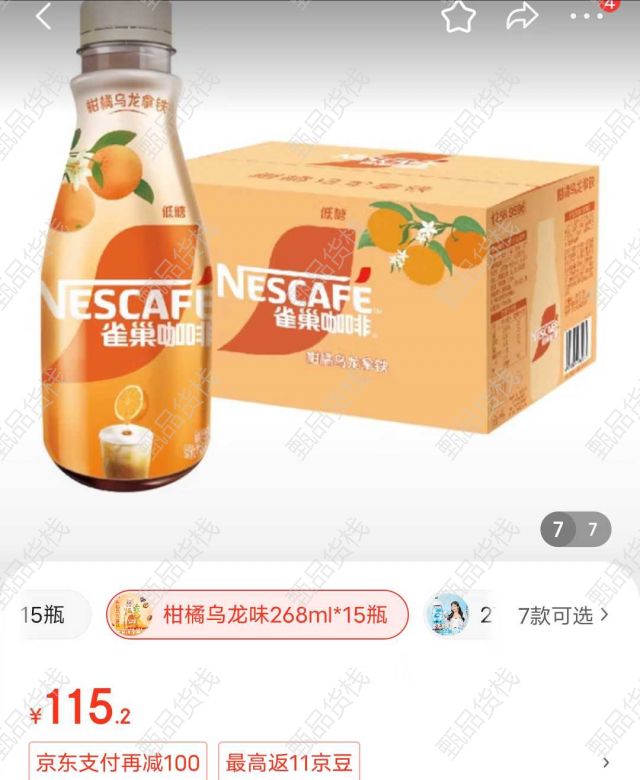Share this product page
Screen dimensions: 640x780
[522, 16]
